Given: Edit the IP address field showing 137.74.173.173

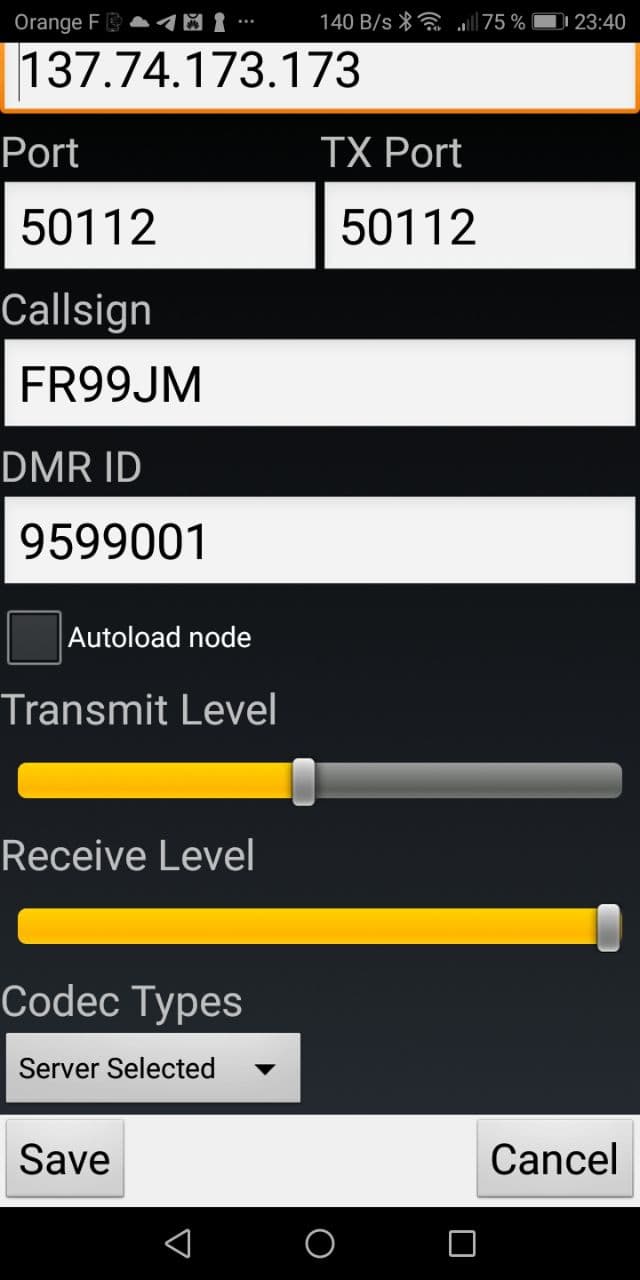Looking at the screenshot, I should [320, 72].
